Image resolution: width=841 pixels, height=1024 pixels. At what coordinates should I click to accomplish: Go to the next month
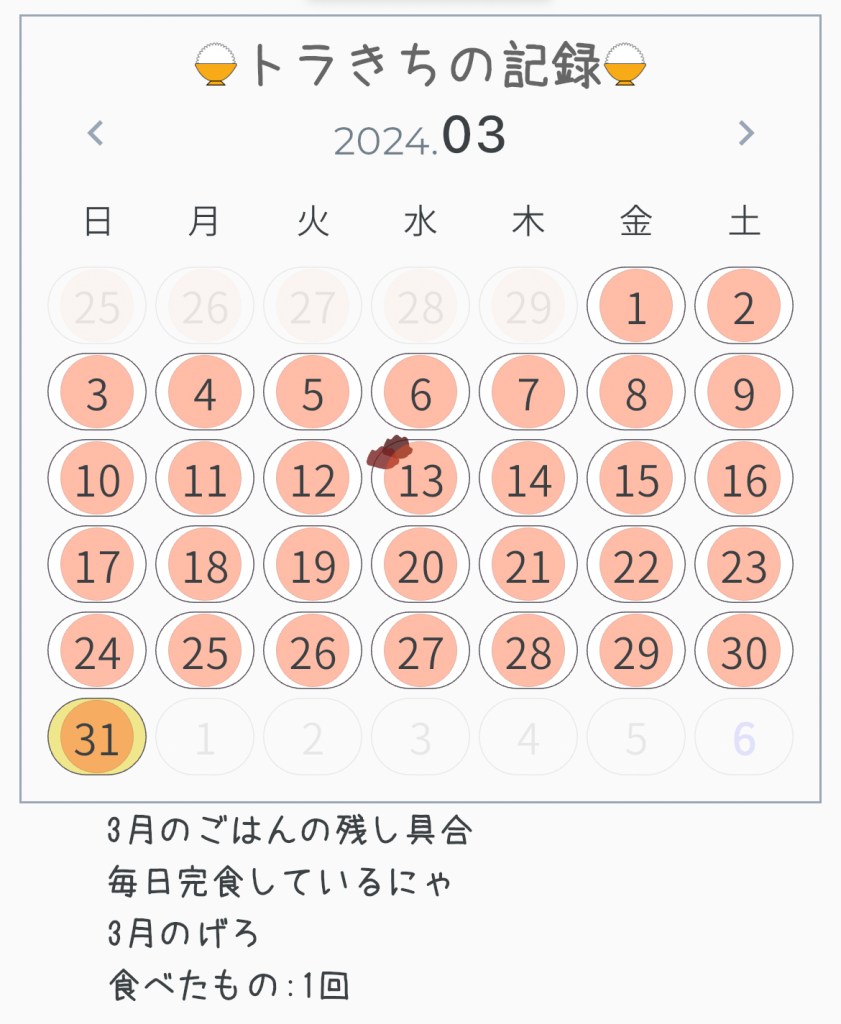pos(745,133)
